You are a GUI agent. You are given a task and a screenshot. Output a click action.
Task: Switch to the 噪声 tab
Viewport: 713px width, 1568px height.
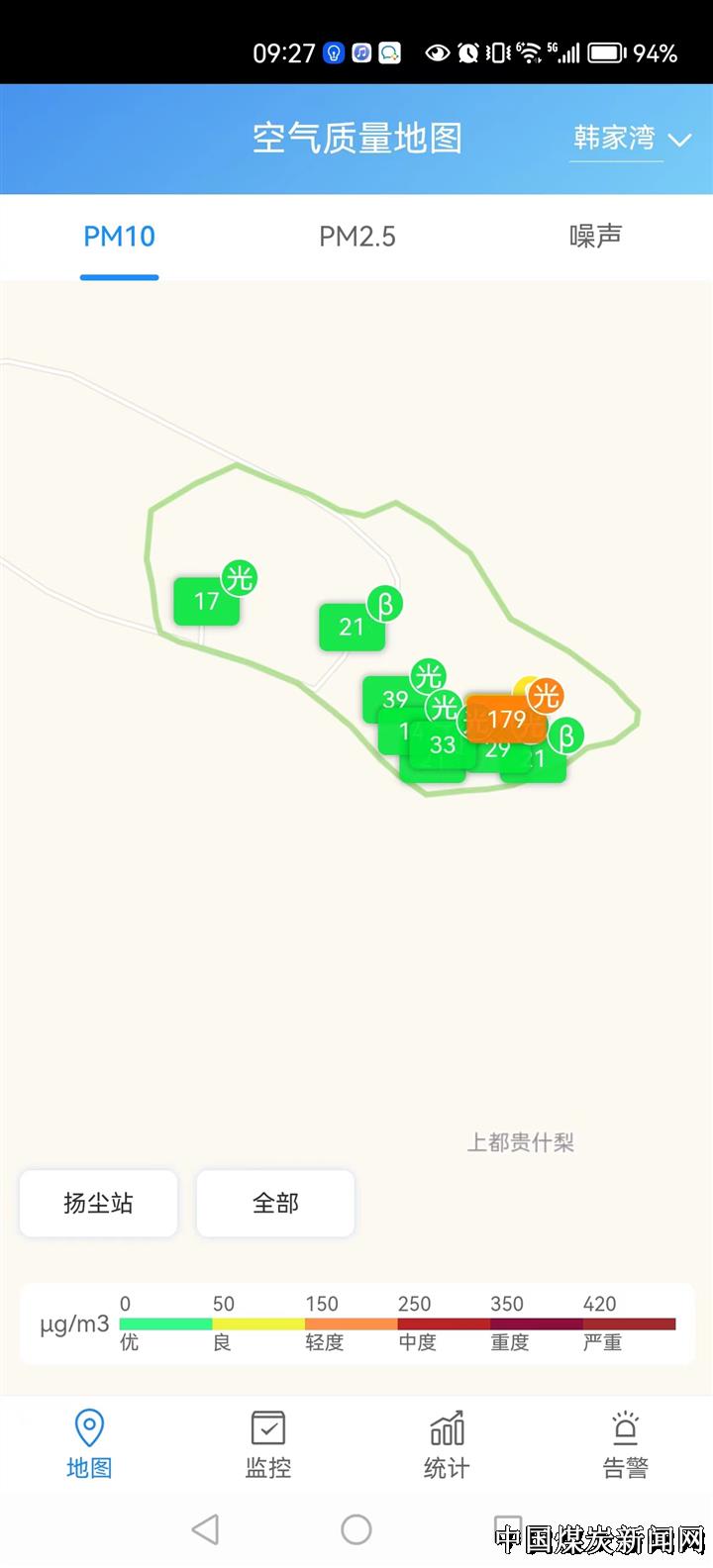(595, 237)
